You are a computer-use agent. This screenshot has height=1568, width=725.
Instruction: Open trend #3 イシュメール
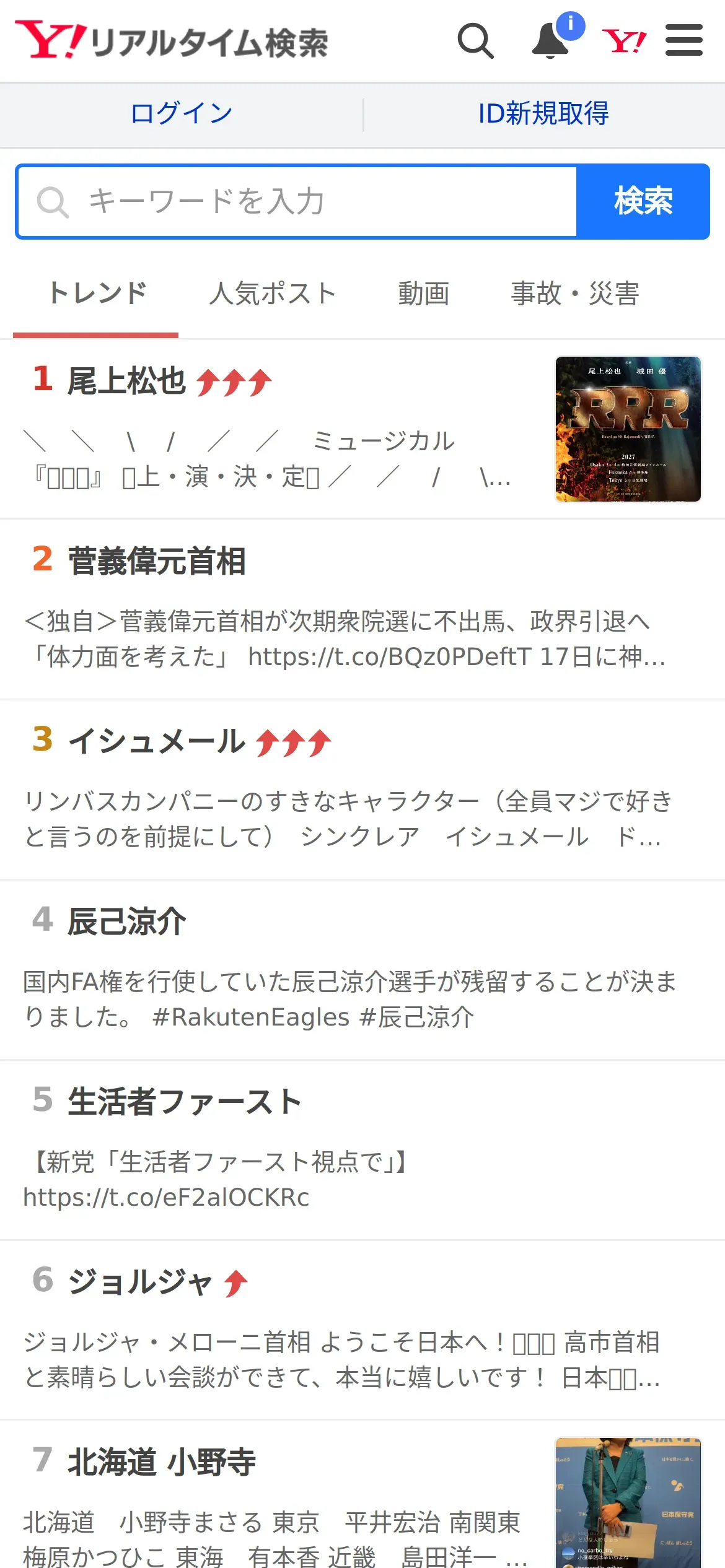(x=157, y=741)
